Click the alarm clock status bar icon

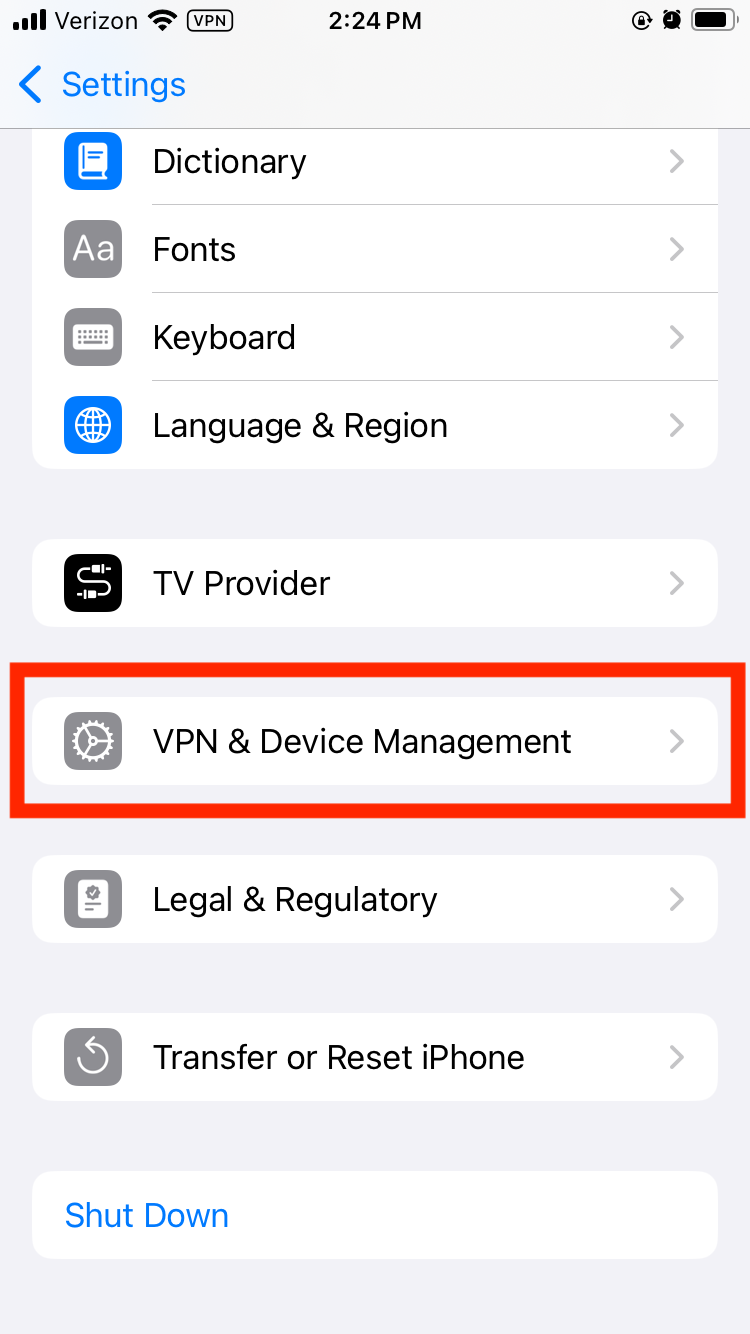(672, 19)
